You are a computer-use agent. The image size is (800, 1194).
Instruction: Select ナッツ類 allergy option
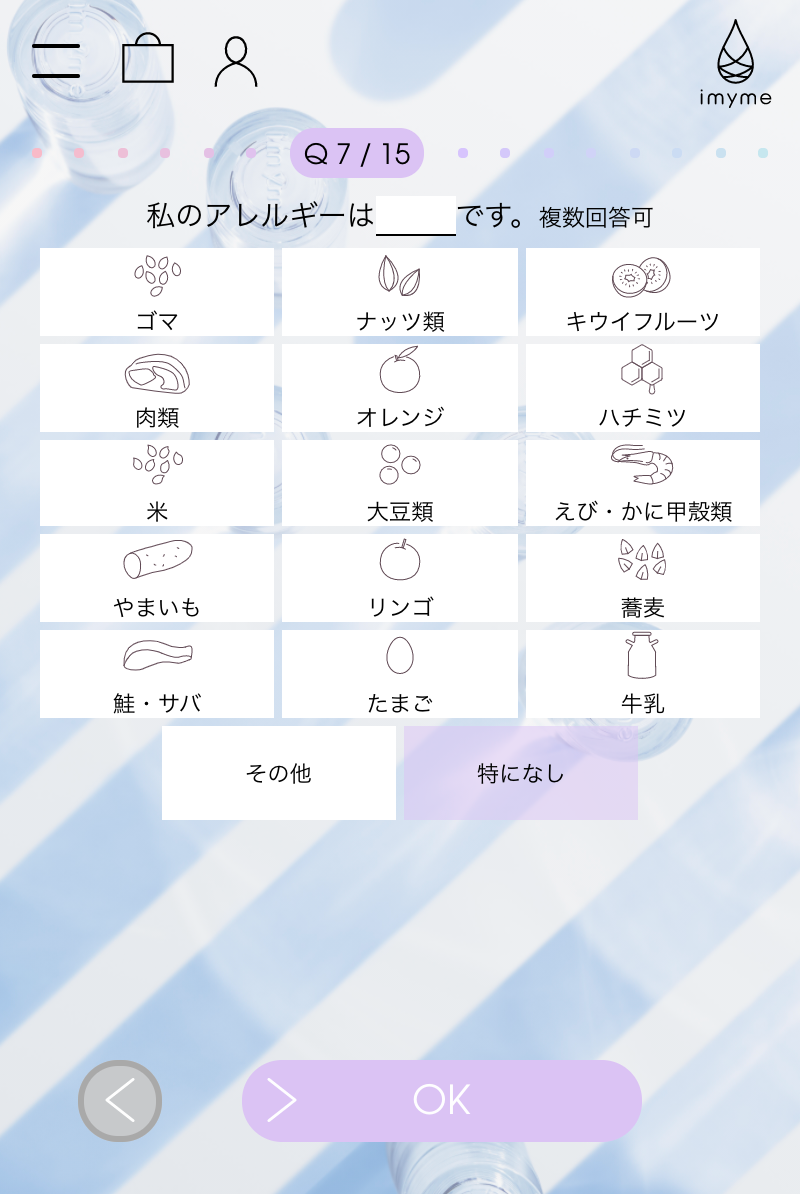click(400, 292)
